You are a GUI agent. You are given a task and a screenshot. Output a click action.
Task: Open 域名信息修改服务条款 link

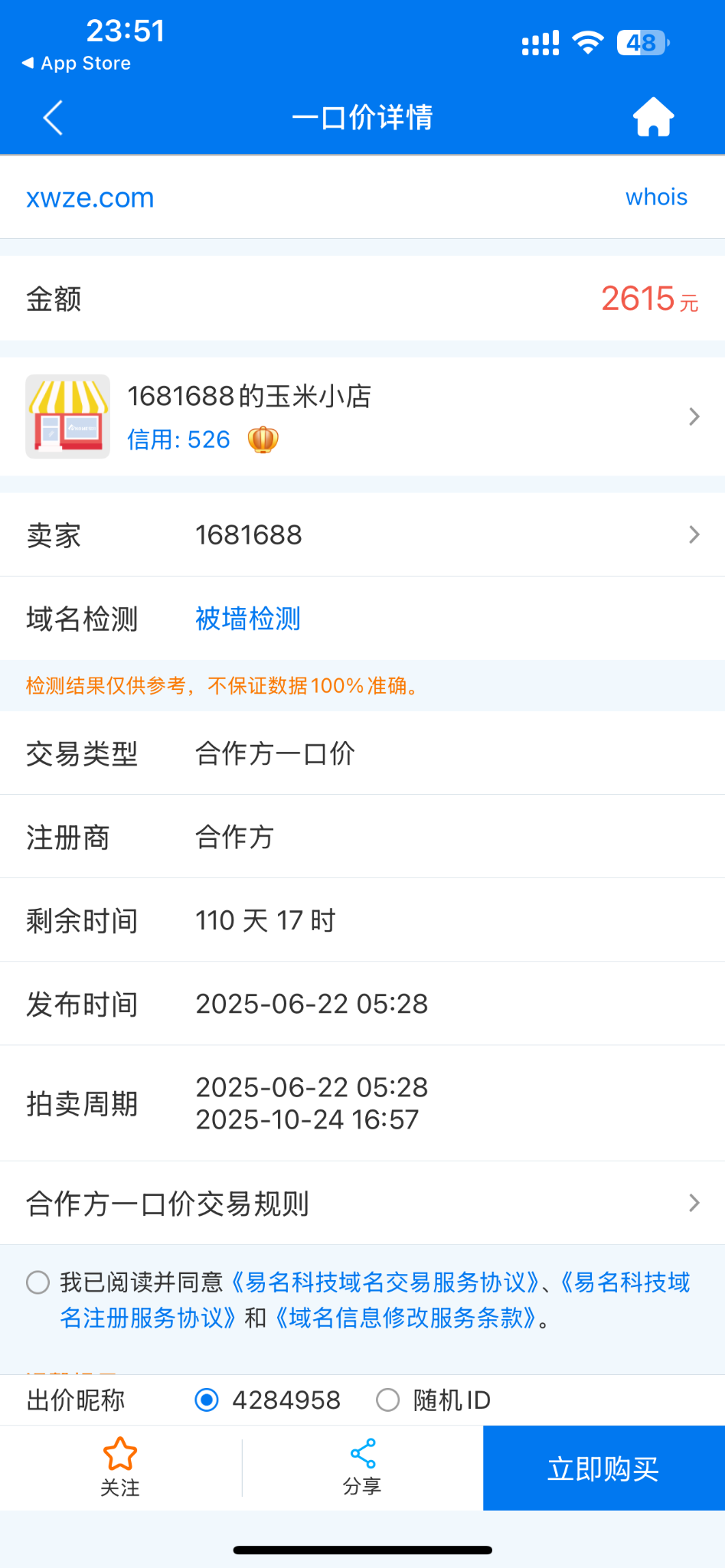coord(405,1318)
